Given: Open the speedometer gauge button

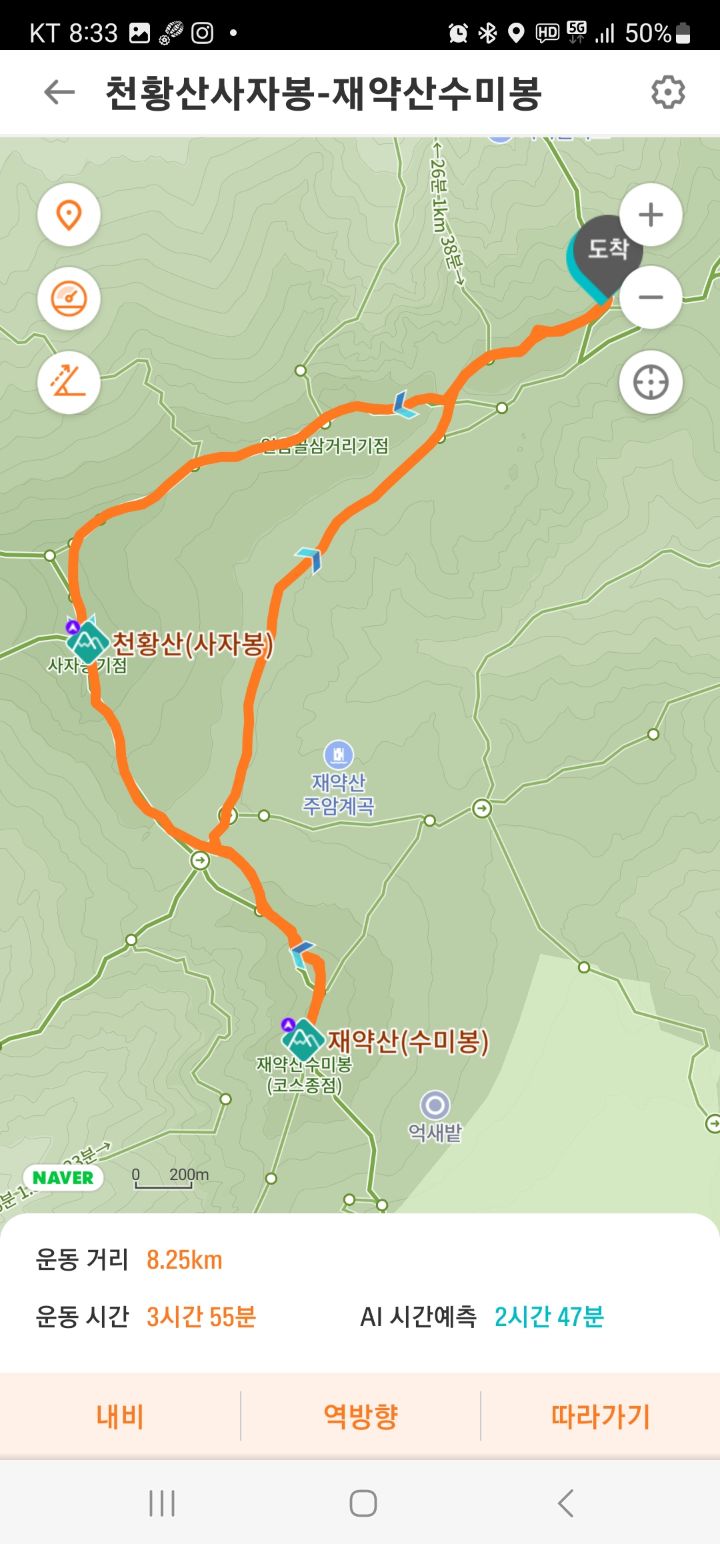Looking at the screenshot, I should (x=69, y=298).
